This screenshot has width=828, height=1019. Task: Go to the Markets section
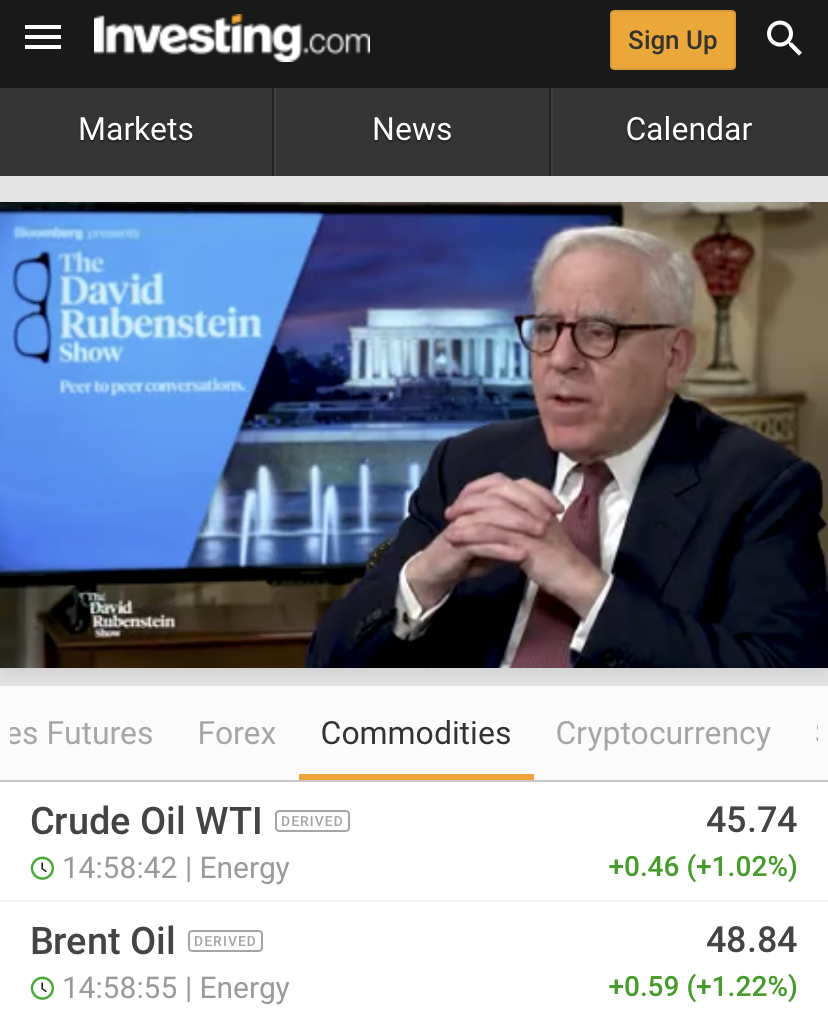(x=136, y=130)
